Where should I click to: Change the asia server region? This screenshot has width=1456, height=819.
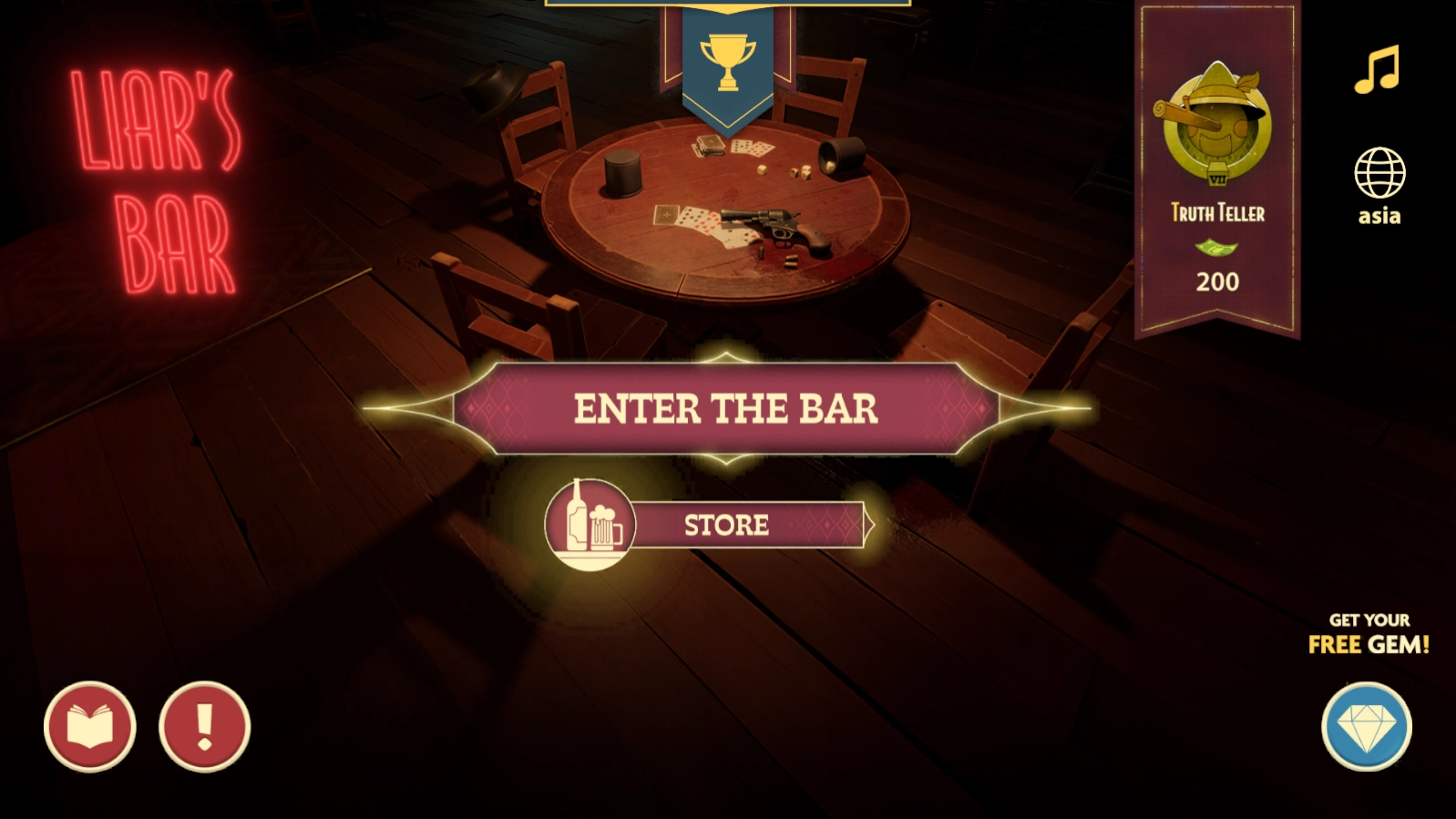[x=1379, y=187]
